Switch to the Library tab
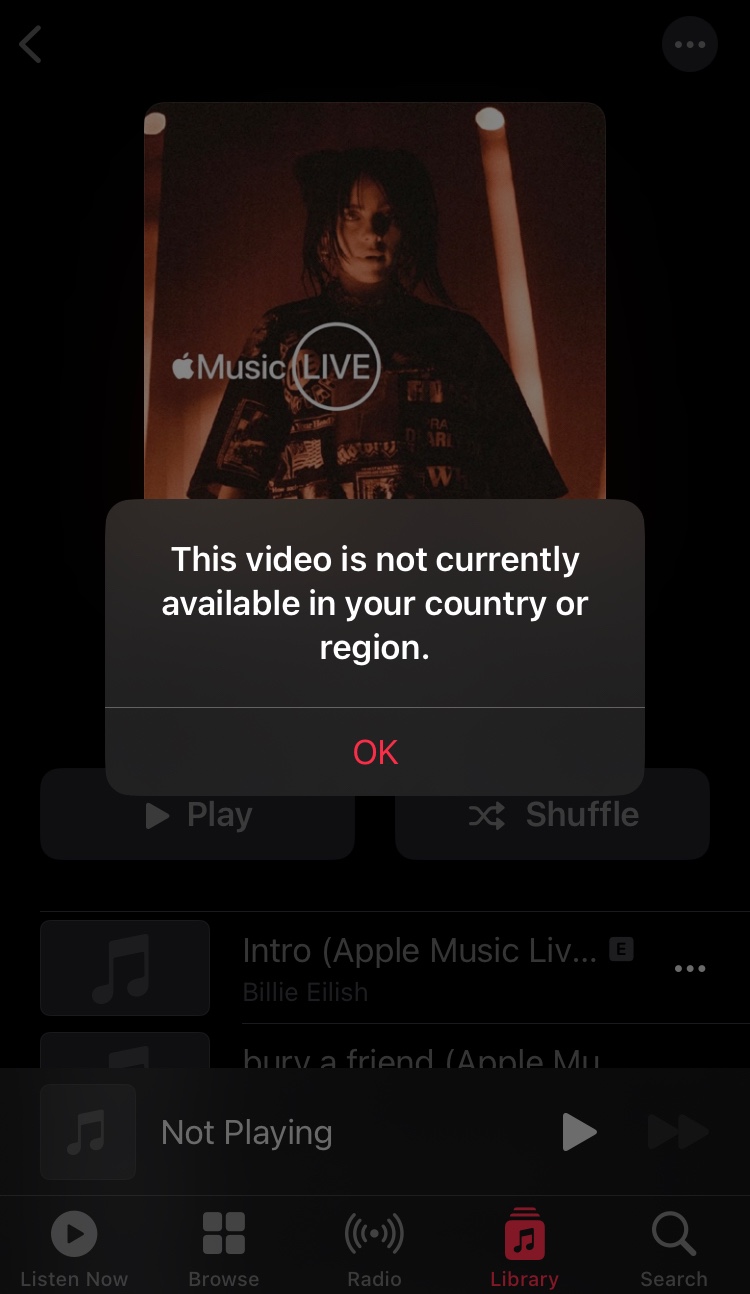 coord(523,1245)
